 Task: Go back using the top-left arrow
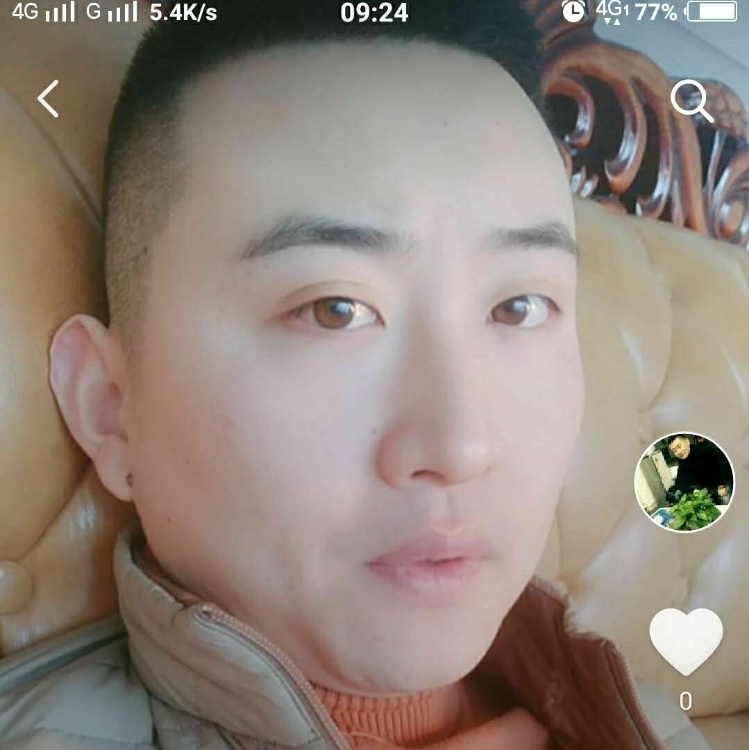coord(48,98)
